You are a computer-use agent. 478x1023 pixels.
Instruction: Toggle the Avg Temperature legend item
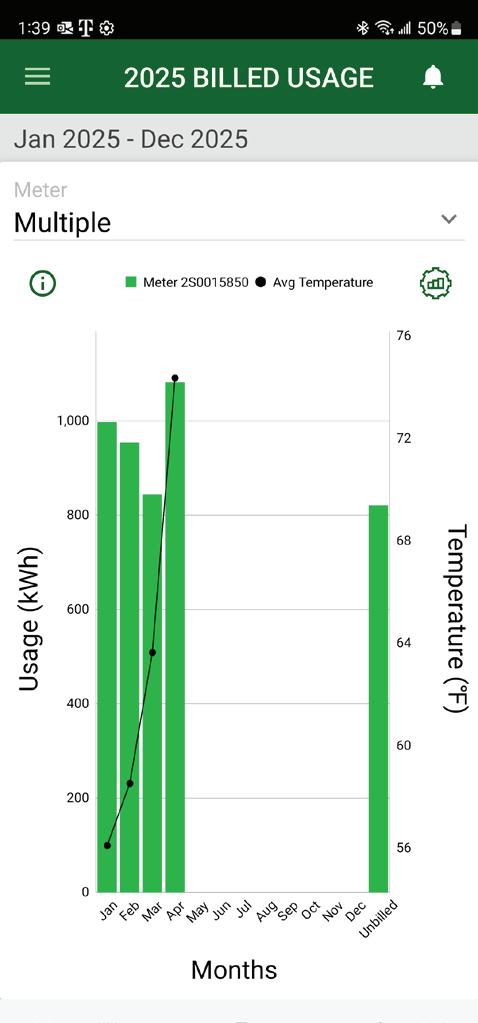tap(314, 282)
